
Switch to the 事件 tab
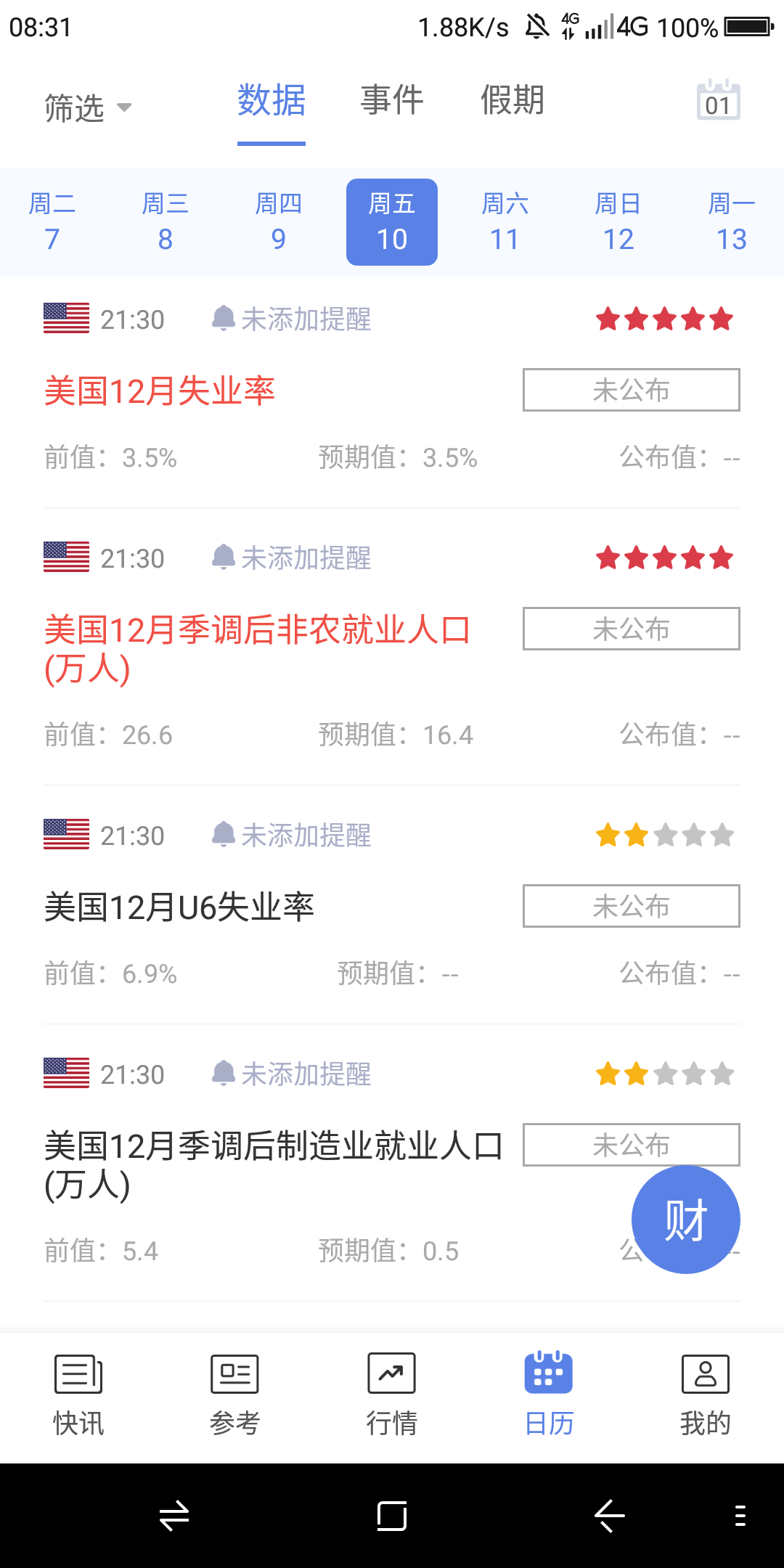tap(392, 100)
